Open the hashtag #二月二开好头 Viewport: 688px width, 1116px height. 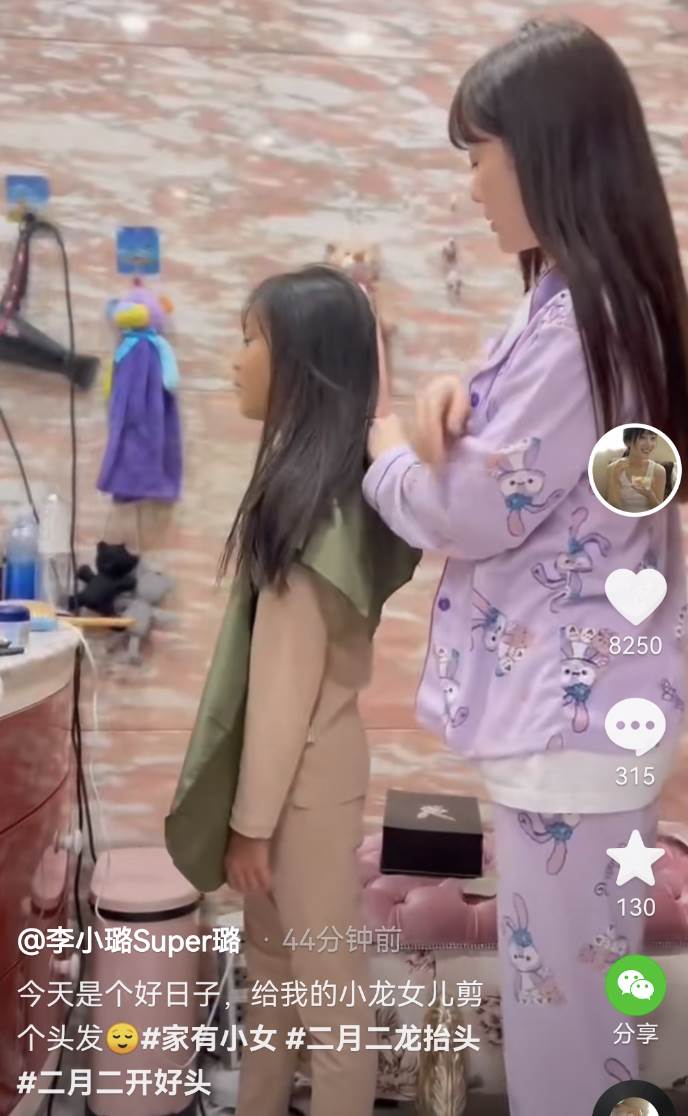point(114,1082)
